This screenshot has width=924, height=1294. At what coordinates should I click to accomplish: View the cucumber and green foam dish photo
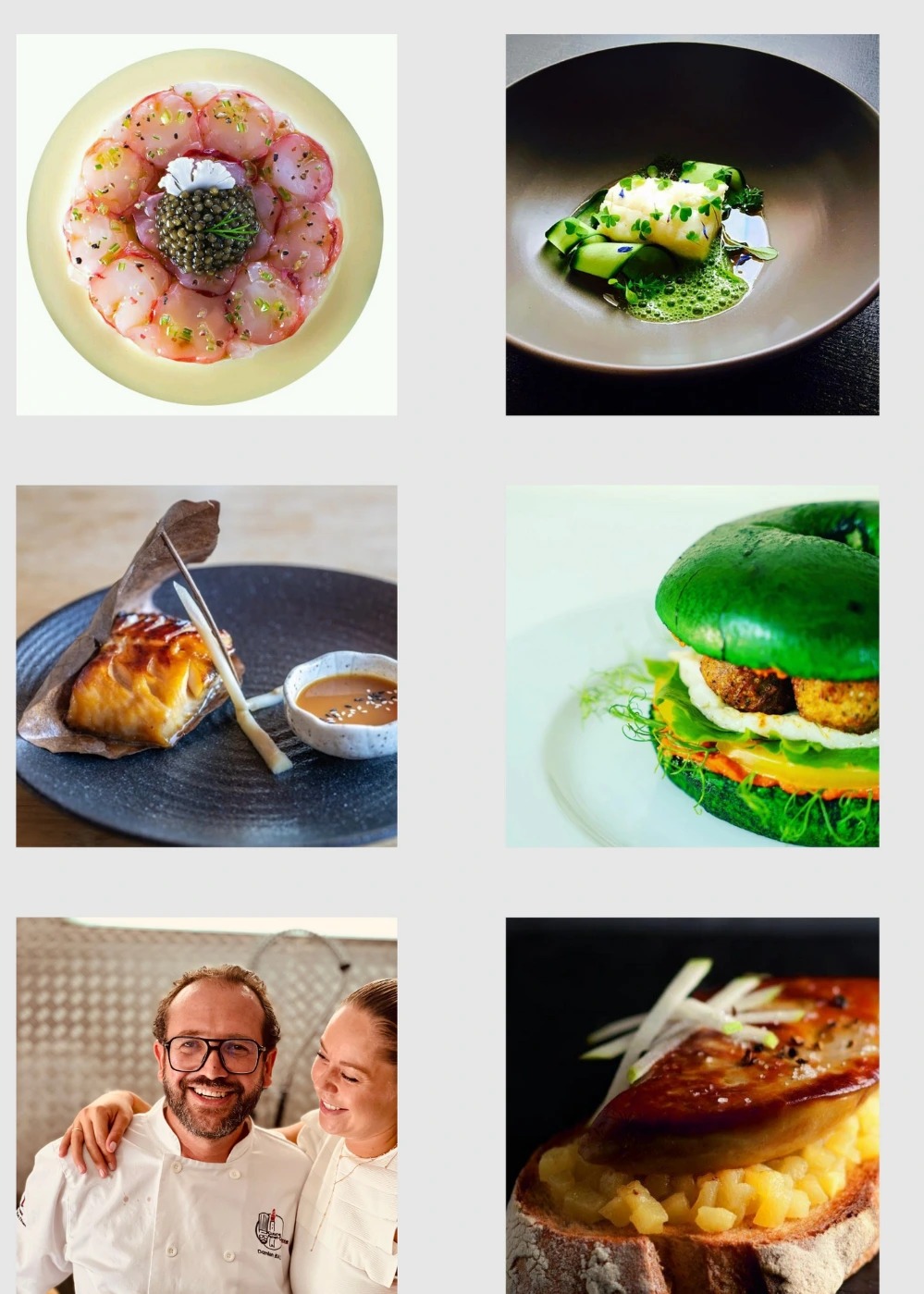(692, 225)
